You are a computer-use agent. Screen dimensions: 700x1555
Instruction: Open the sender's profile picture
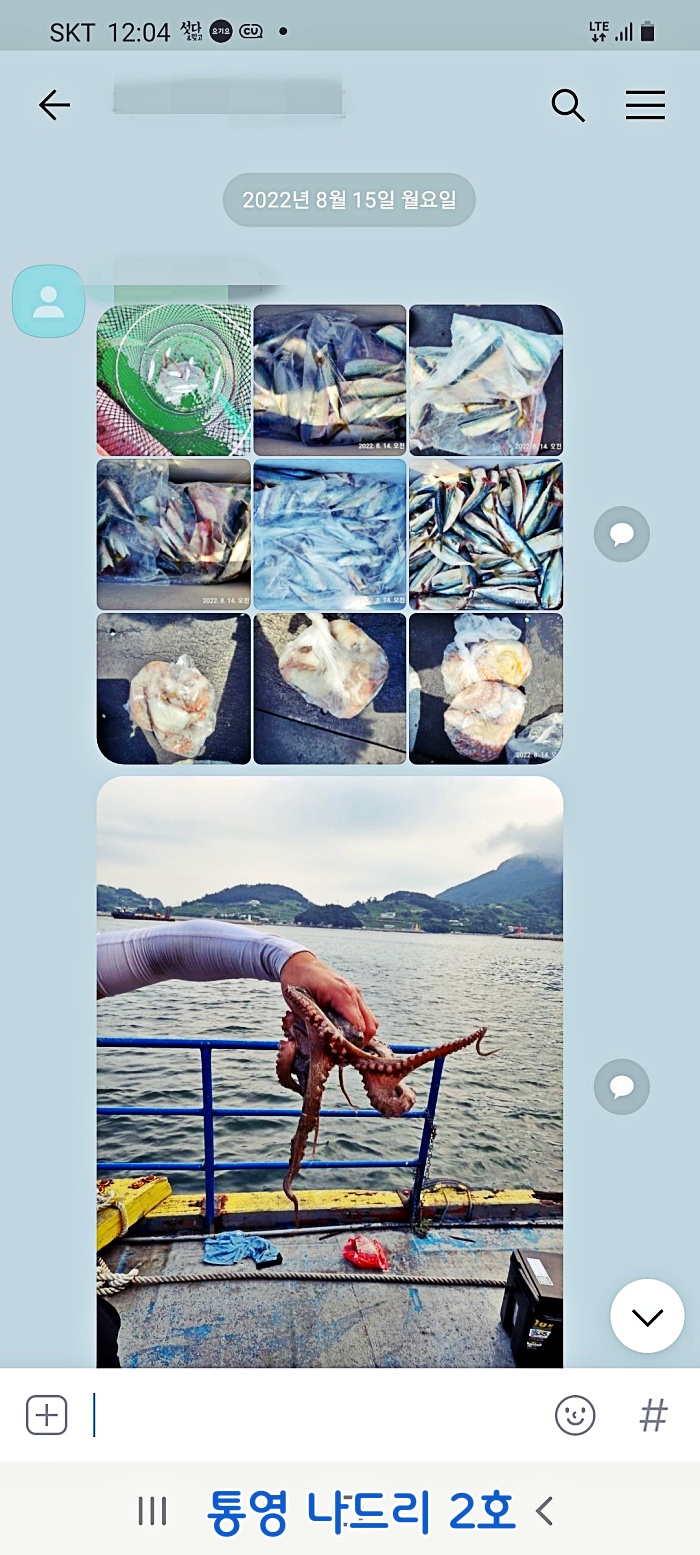tap(48, 301)
